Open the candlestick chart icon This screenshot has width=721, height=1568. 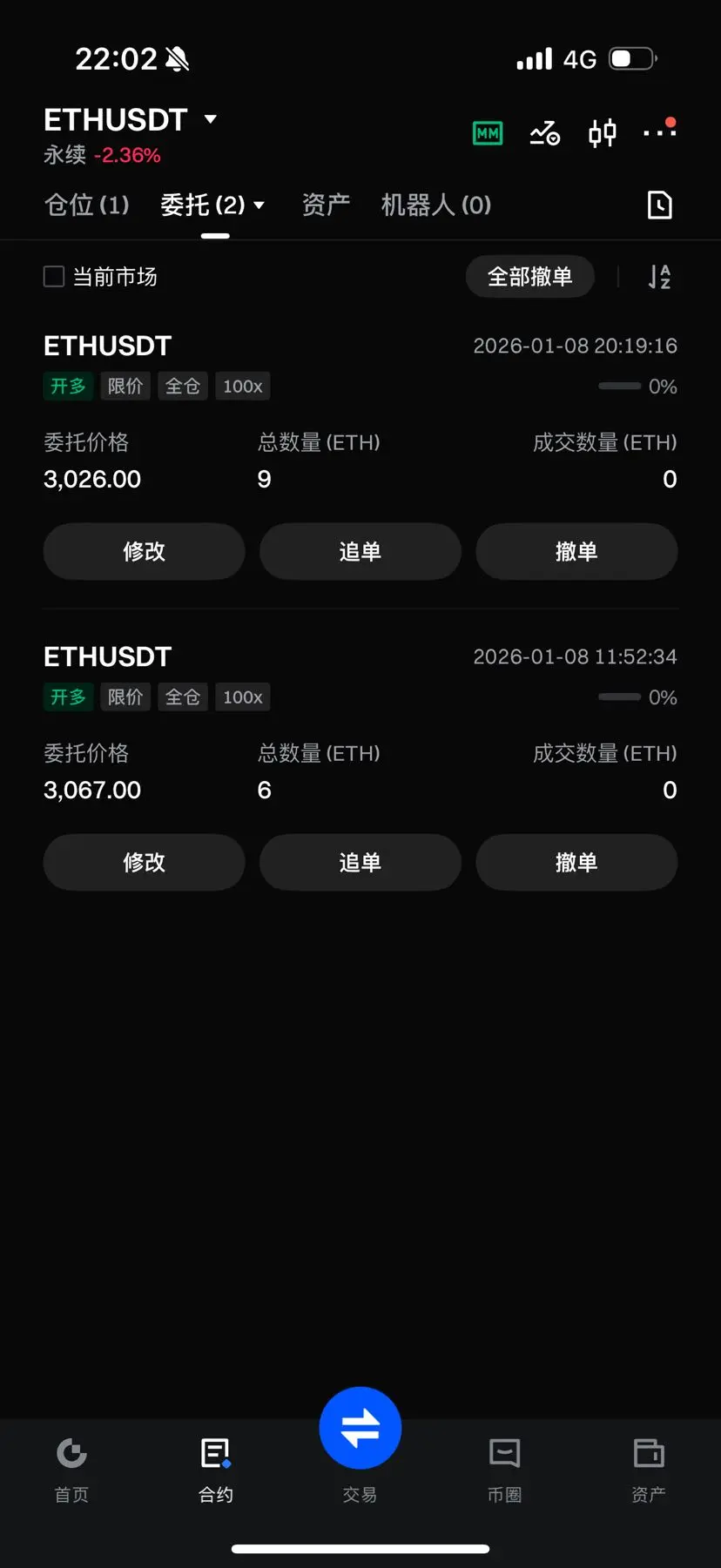tap(603, 133)
